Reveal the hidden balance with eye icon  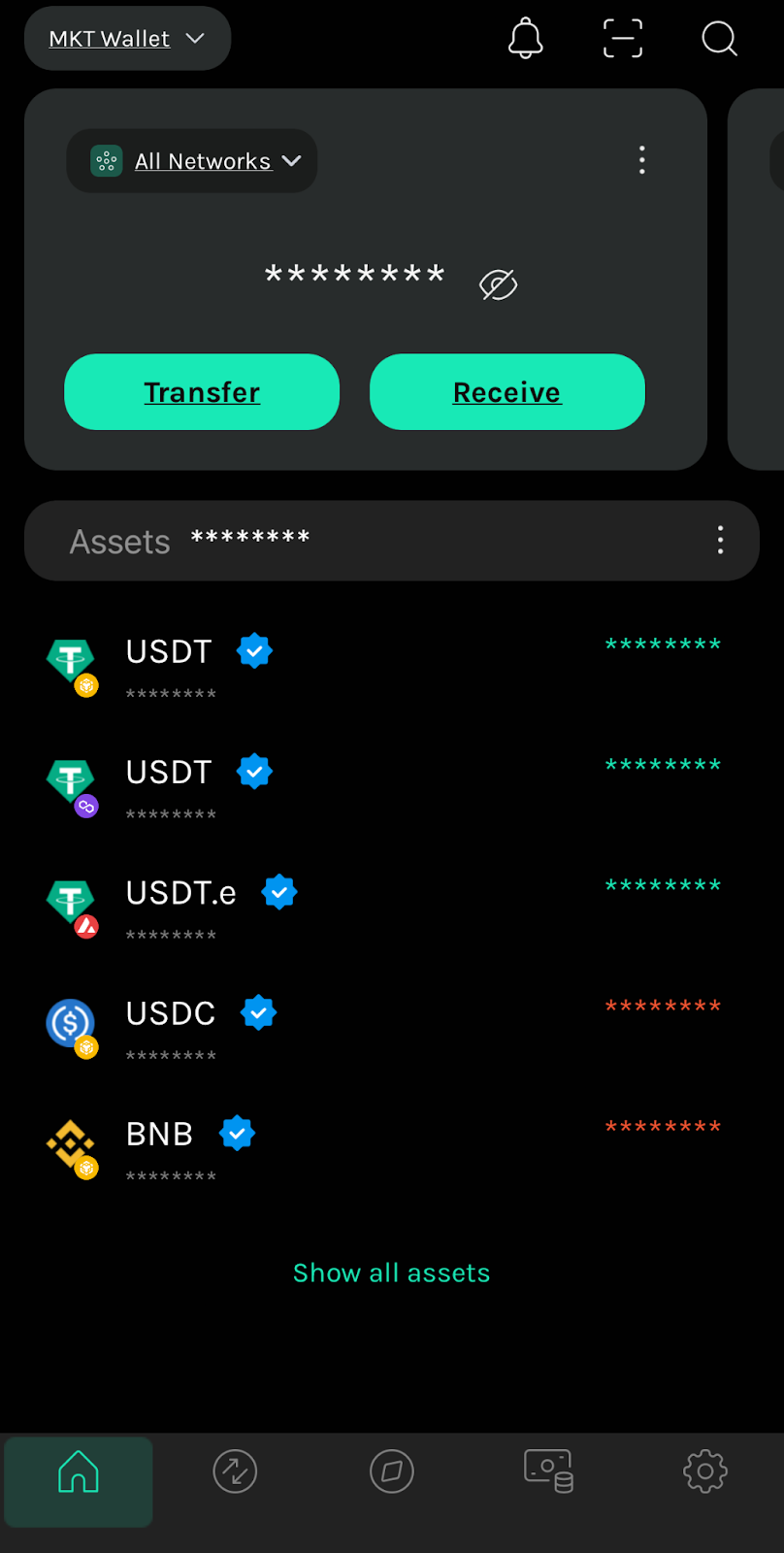coord(498,285)
